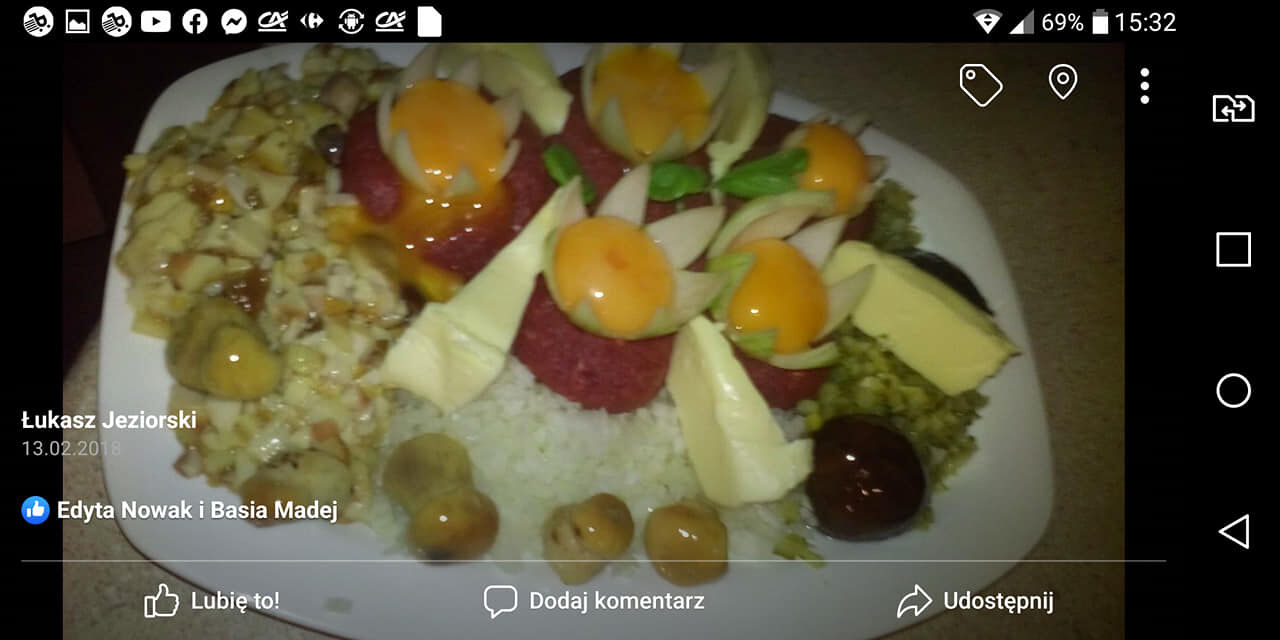Go to the home screen
This screenshot has width=1280, height=640.
point(1233,390)
